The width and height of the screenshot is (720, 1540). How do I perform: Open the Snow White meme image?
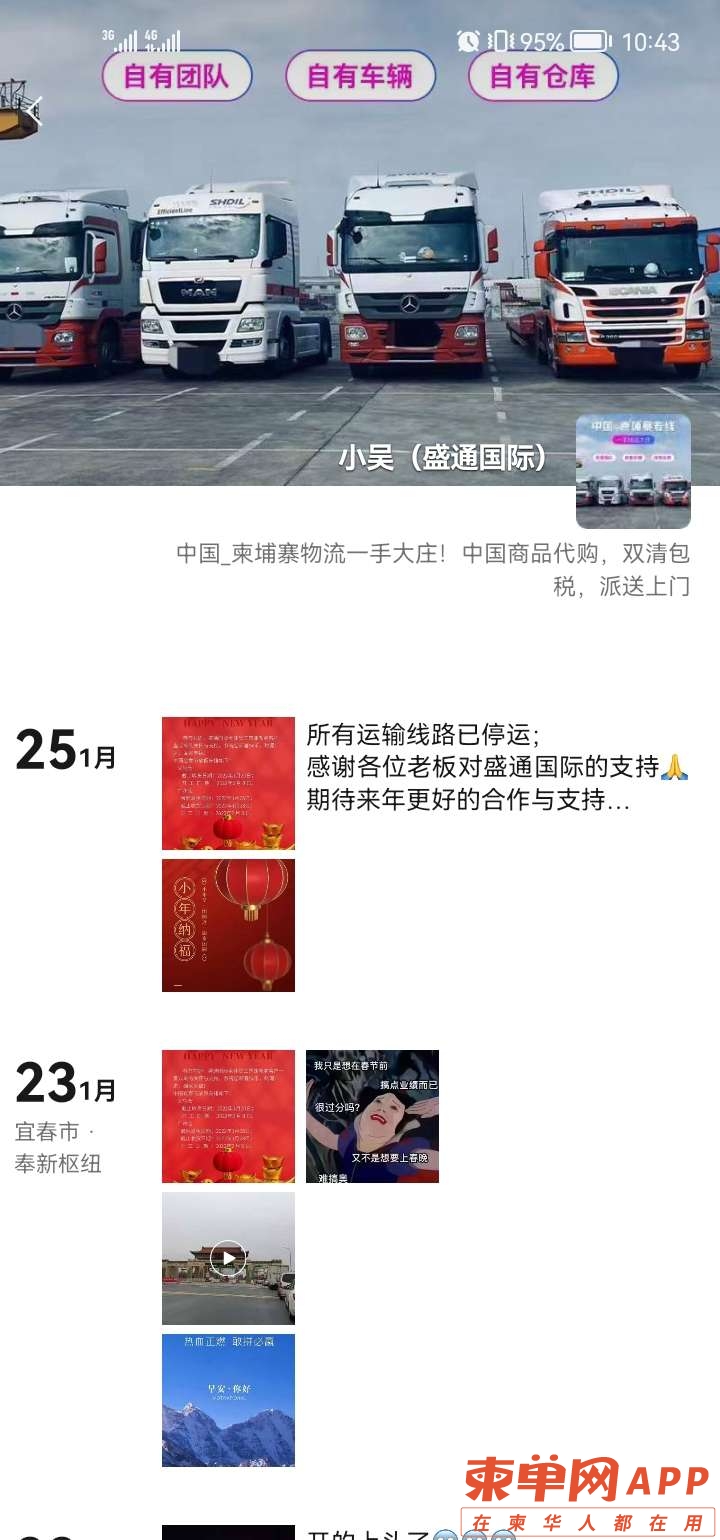tap(372, 1116)
